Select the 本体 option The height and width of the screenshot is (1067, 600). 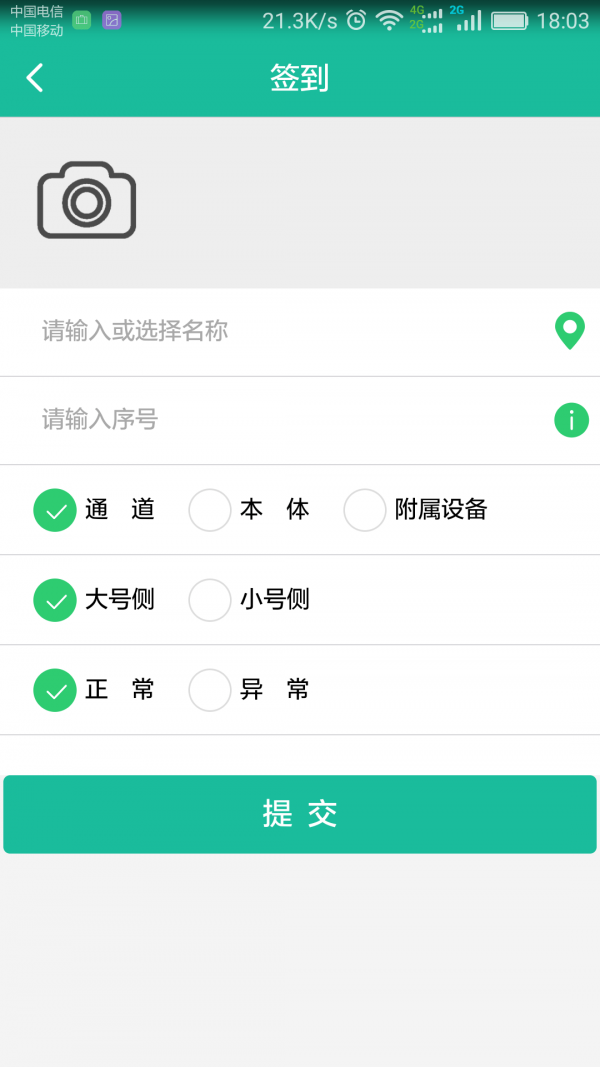(x=210, y=510)
